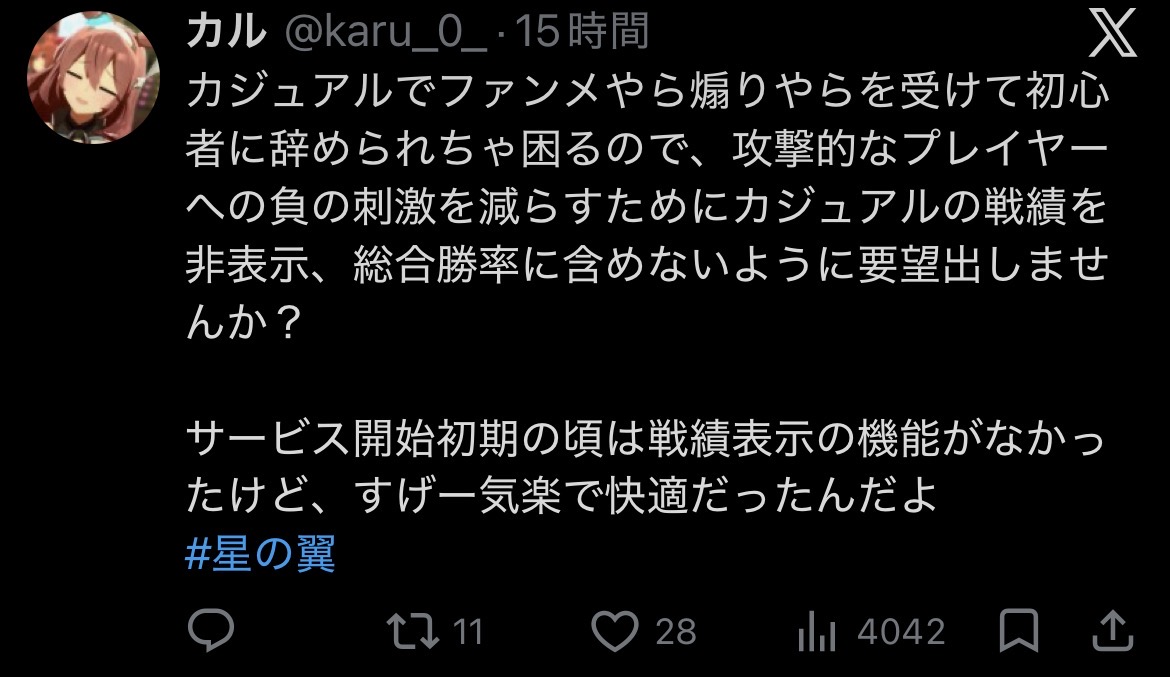Reply to カル's post
Screen dimensions: 1170x677
210,631
